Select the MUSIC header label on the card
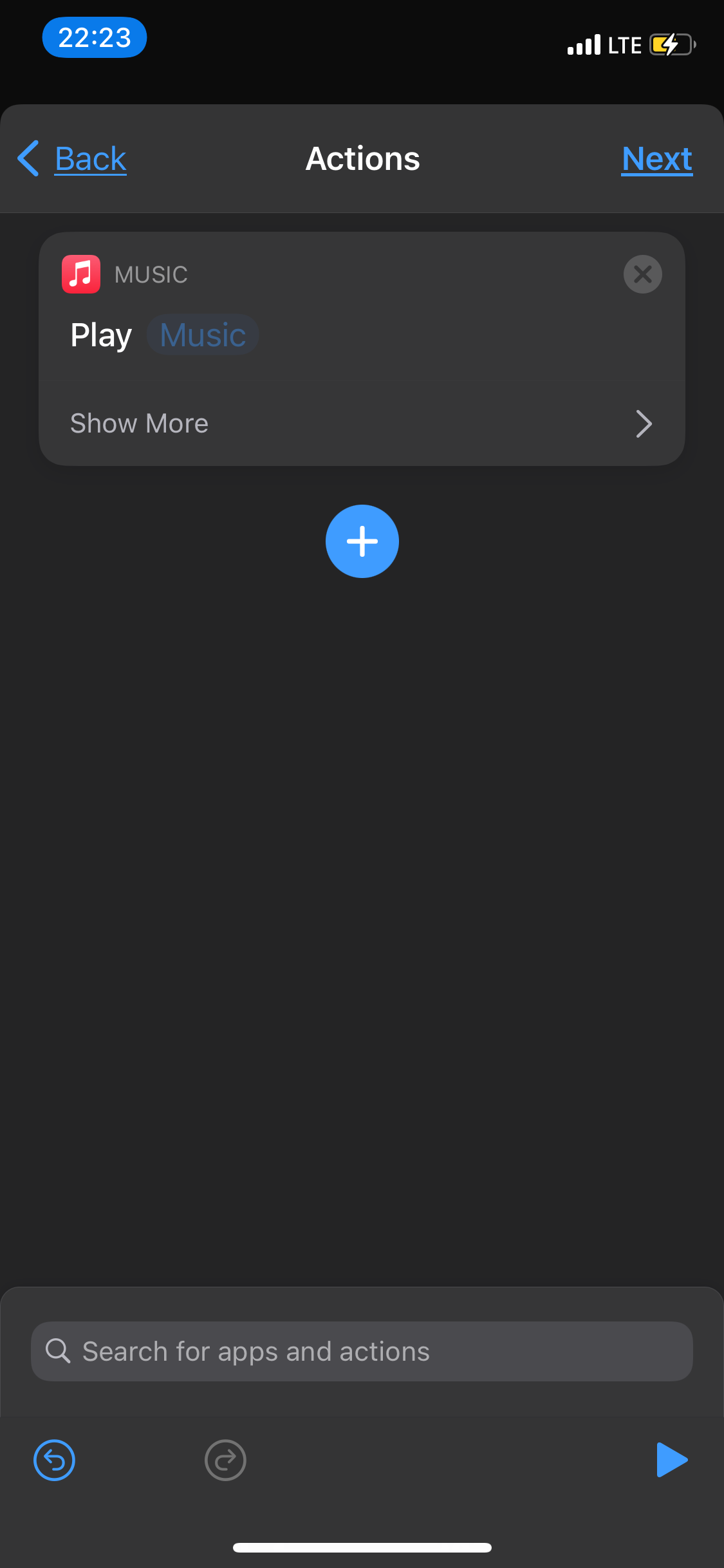 pos(150,274)
